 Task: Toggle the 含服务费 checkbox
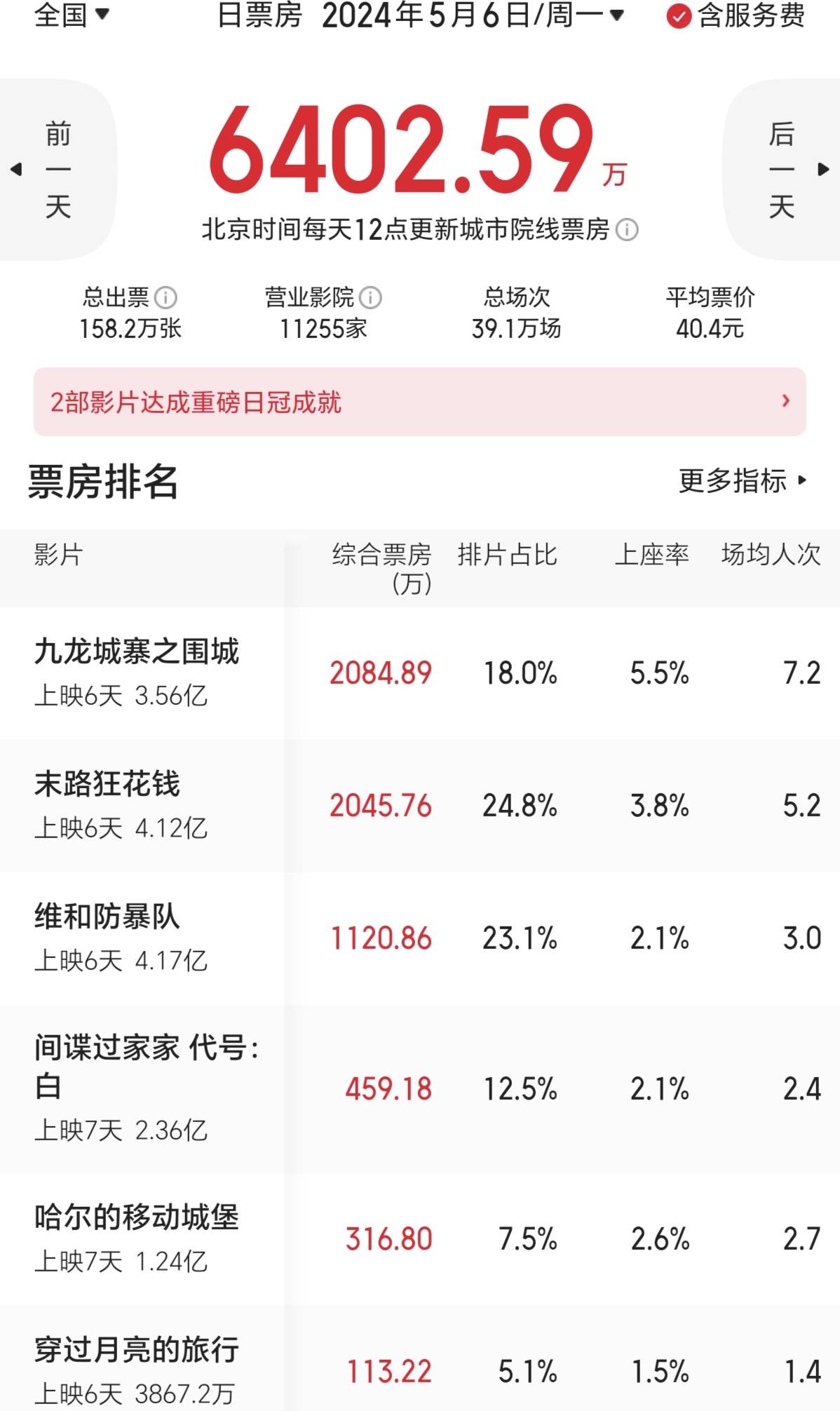click(x=679, y=15)
